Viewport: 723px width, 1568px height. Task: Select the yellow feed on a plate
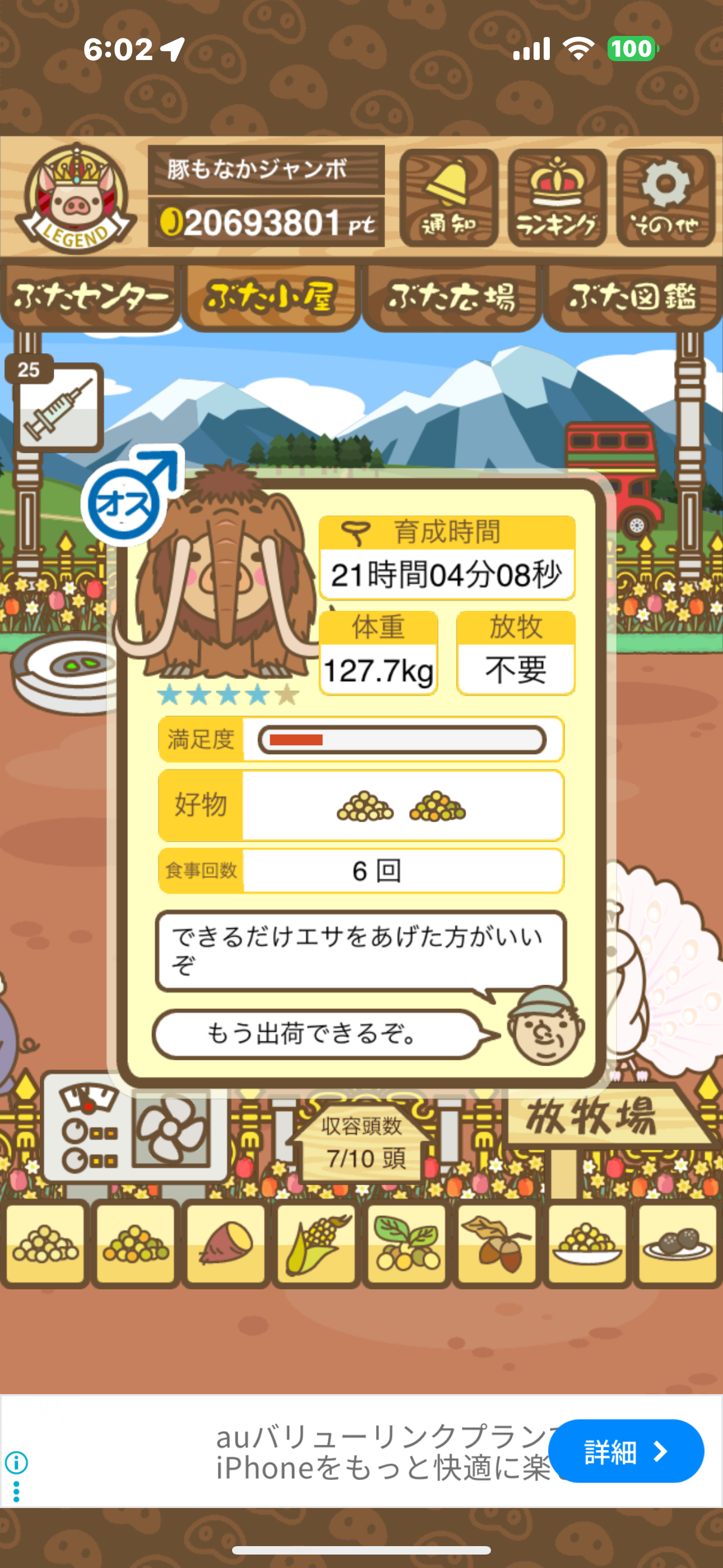[x=587, y=1244]
